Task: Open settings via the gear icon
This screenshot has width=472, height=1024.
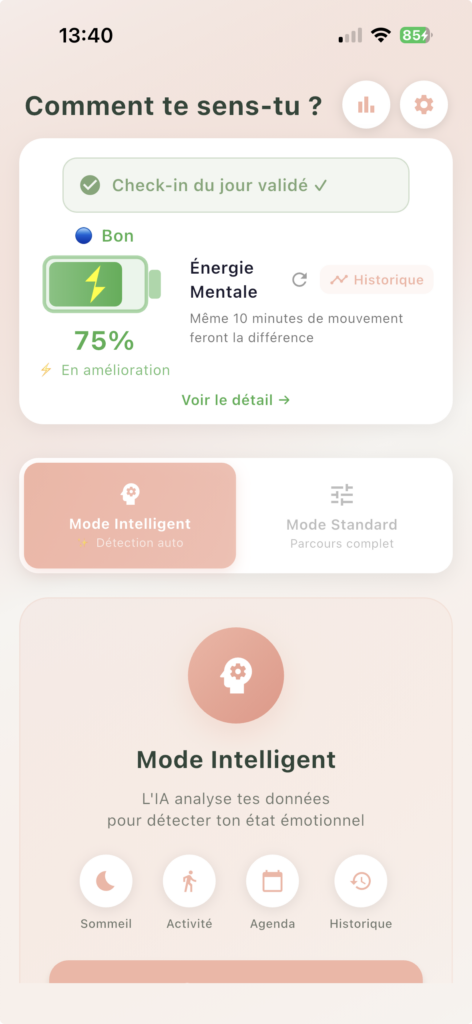Action: click(x=424, y=104)
